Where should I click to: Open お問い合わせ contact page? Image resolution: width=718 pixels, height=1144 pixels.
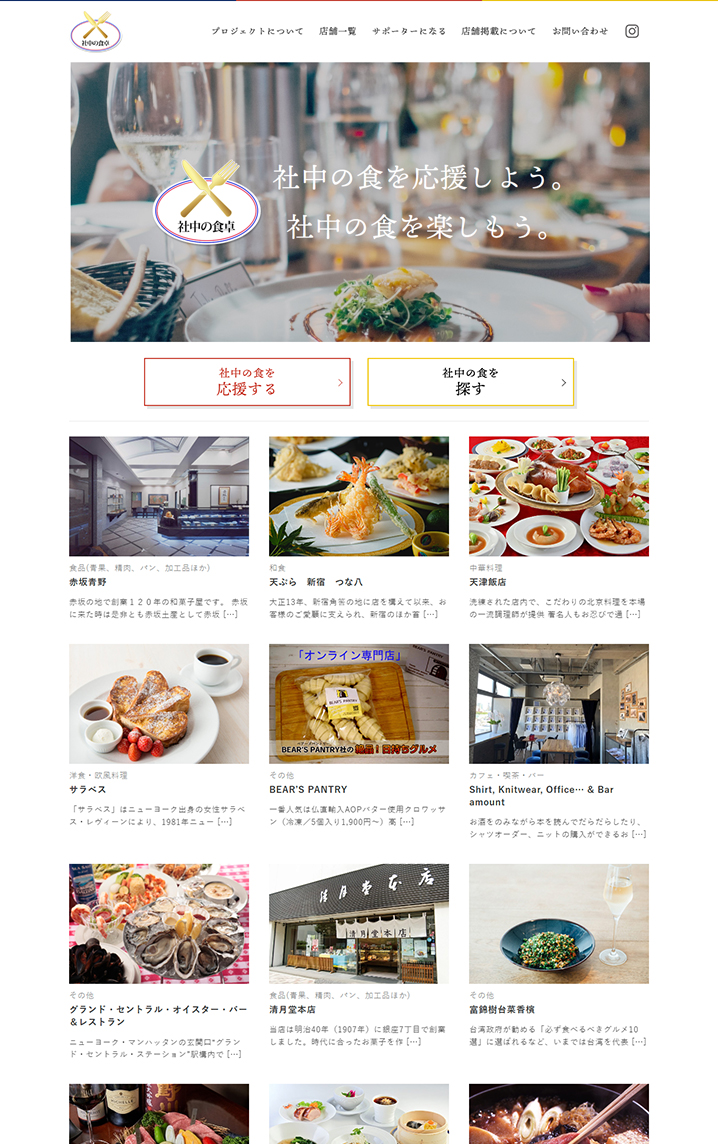(580, 31)
